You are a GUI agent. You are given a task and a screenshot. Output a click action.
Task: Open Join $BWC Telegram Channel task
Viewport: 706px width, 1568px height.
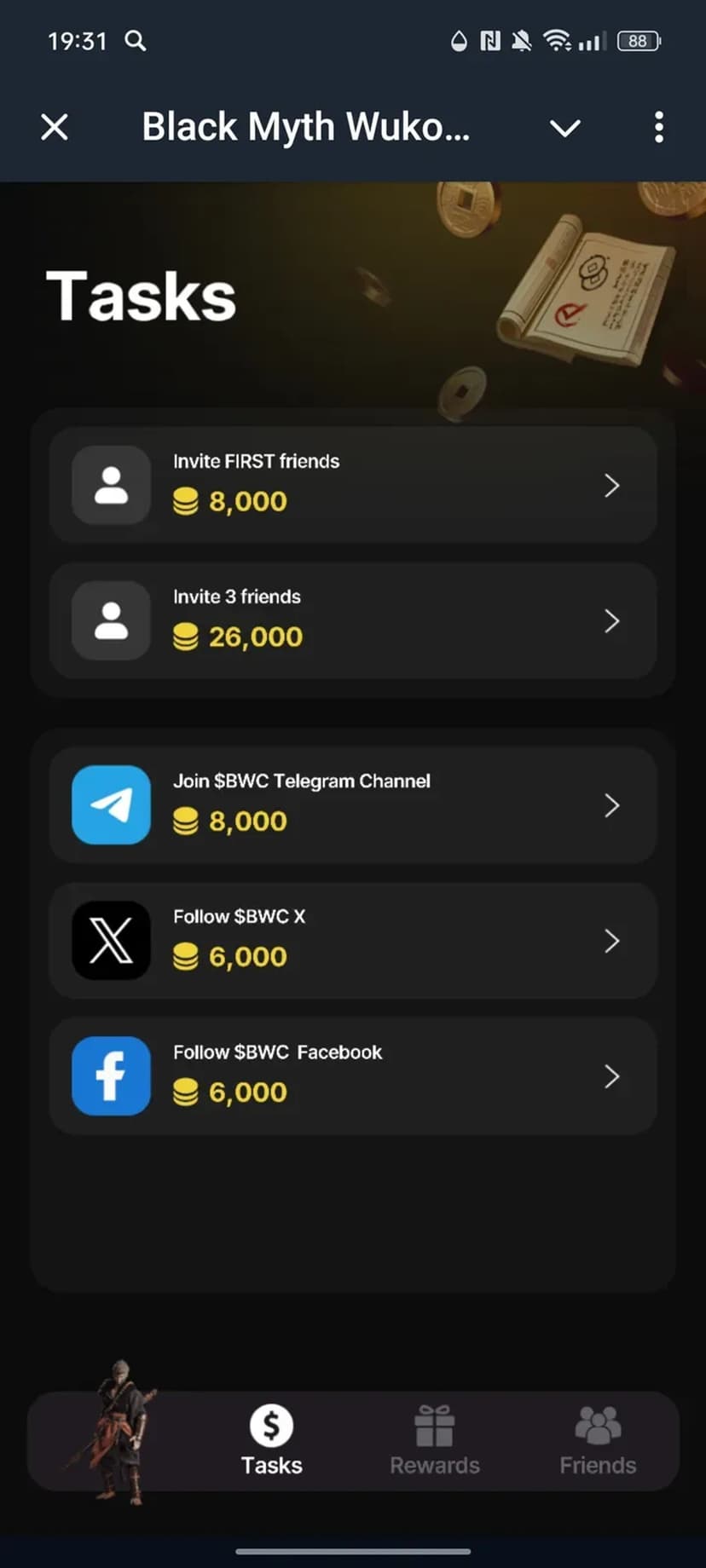(353, 804)
